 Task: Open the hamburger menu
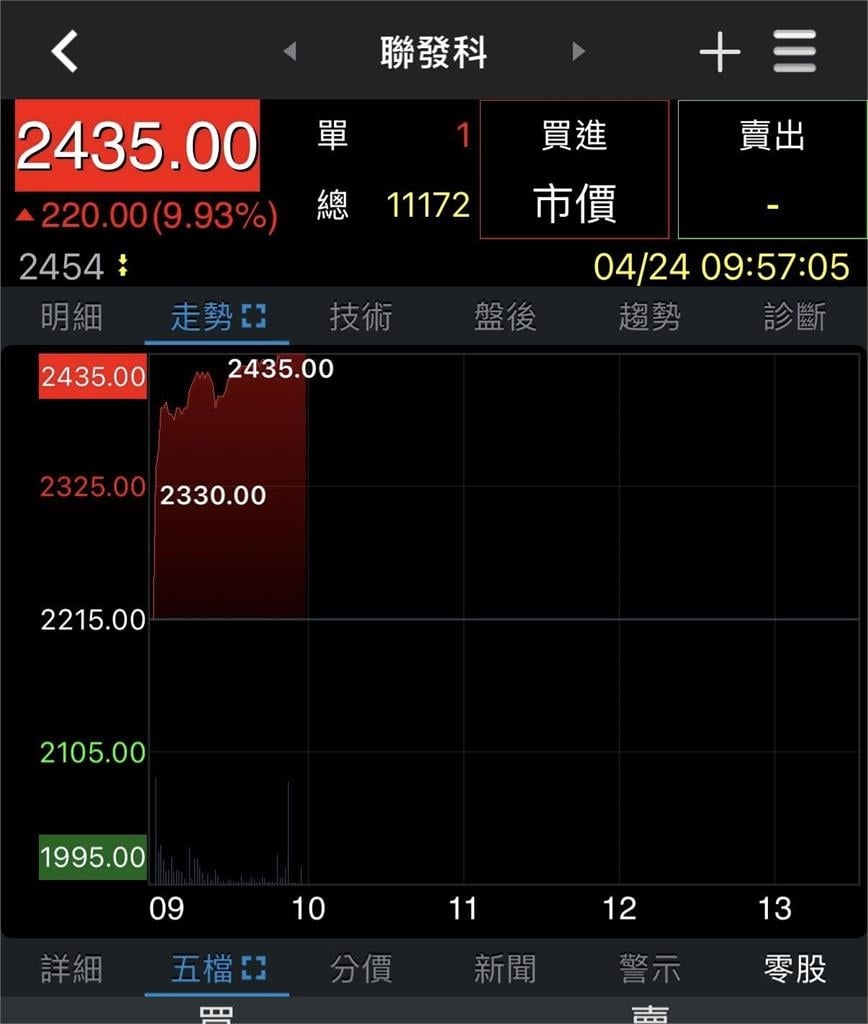click(795, 50)
